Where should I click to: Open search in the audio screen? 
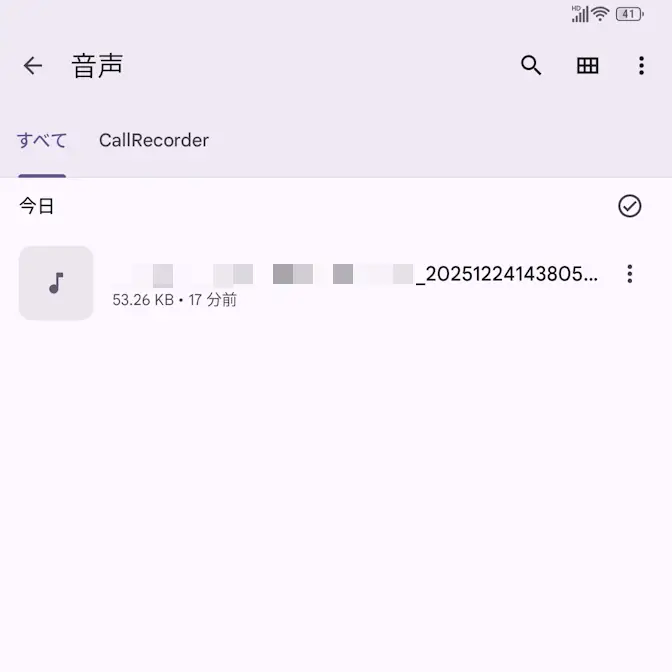pos(531,66)
